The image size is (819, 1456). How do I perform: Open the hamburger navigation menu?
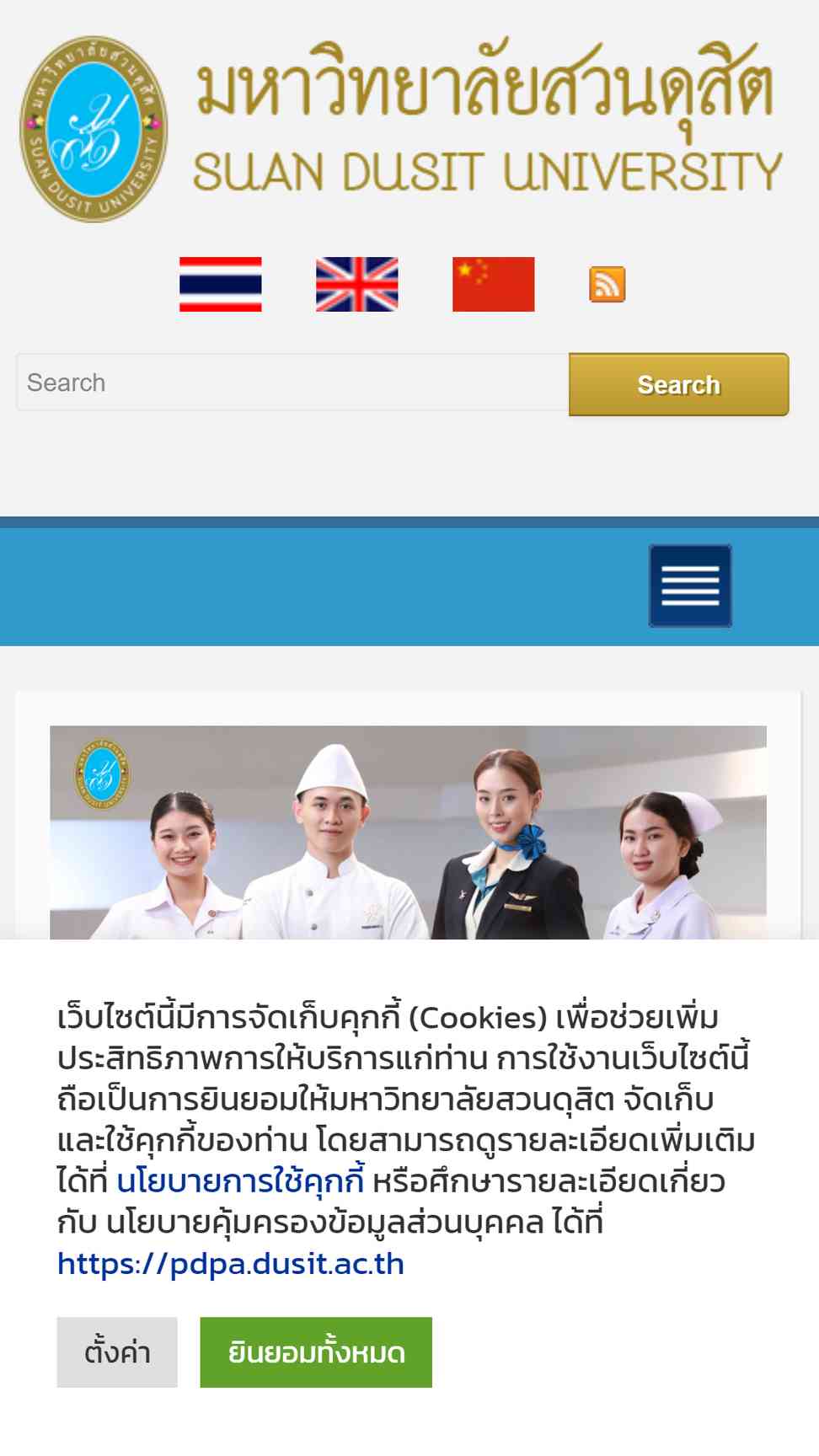pos(690,586)
